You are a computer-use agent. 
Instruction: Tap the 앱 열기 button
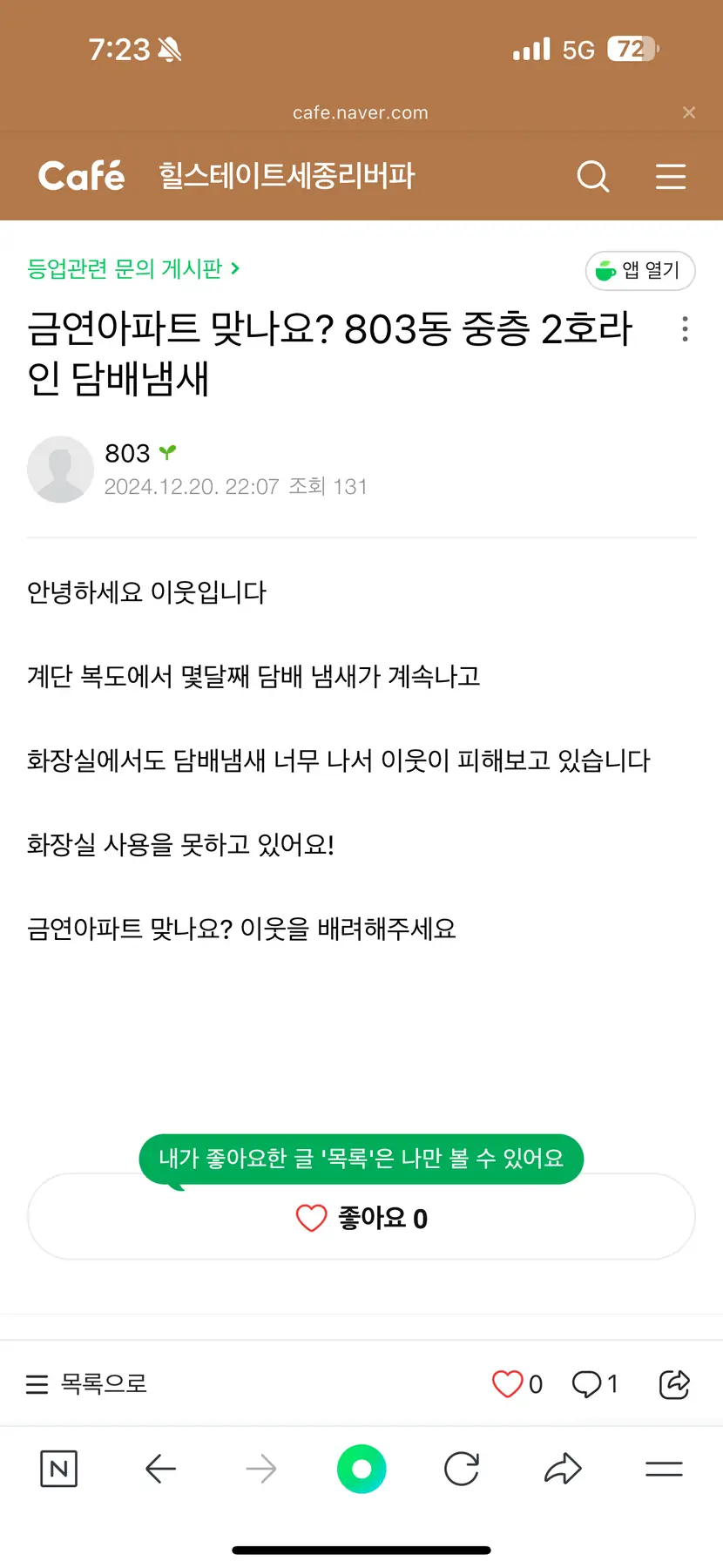point(640,270)
